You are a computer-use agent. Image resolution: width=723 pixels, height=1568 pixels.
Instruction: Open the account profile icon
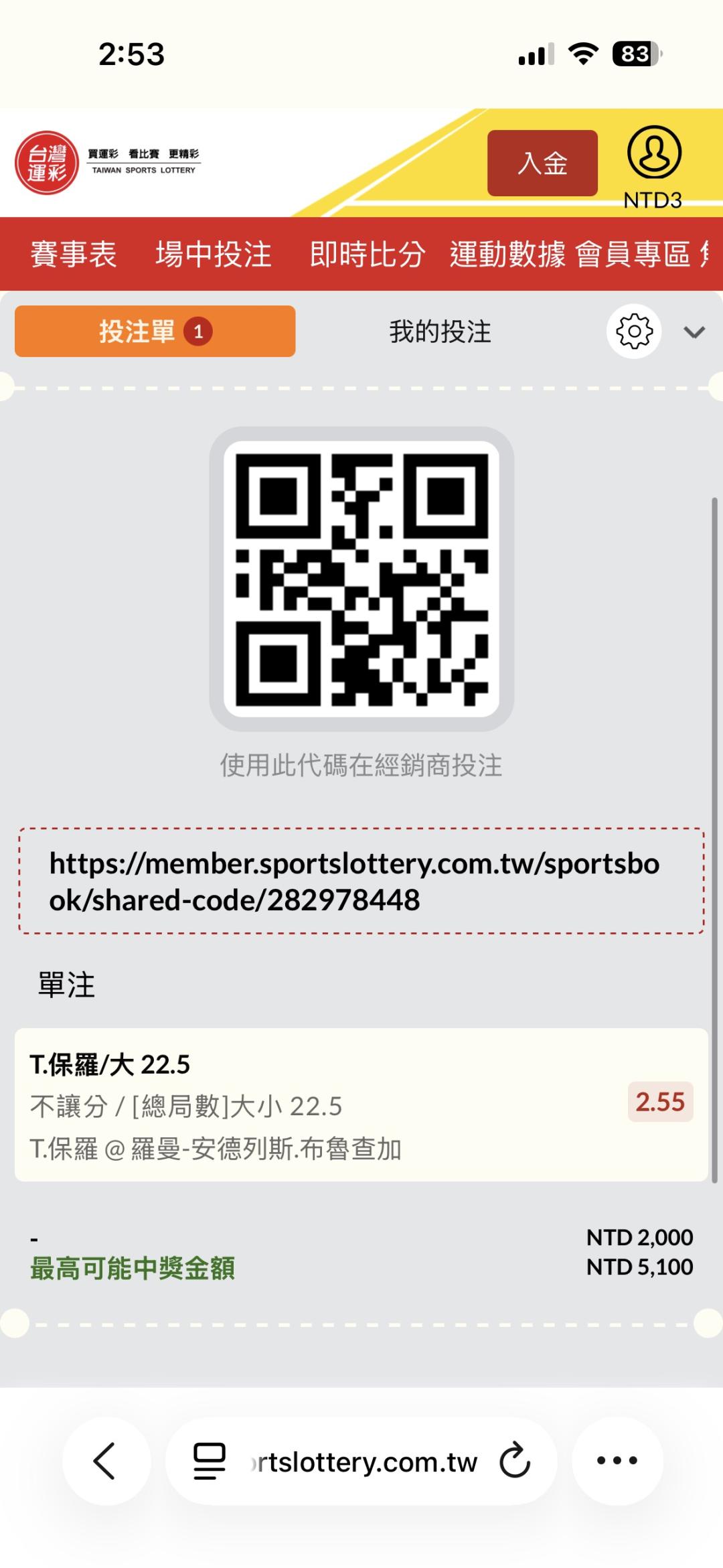coord(653,153)
